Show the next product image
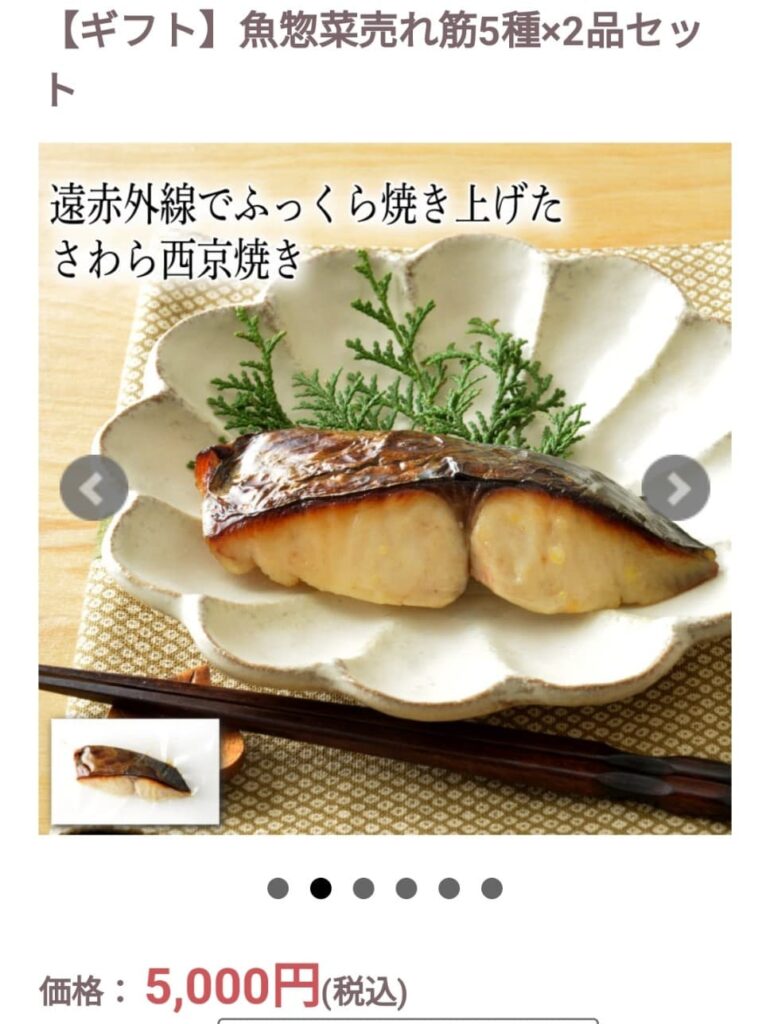The height and width of the screenshot is (1024, 770). pos(676,488)
